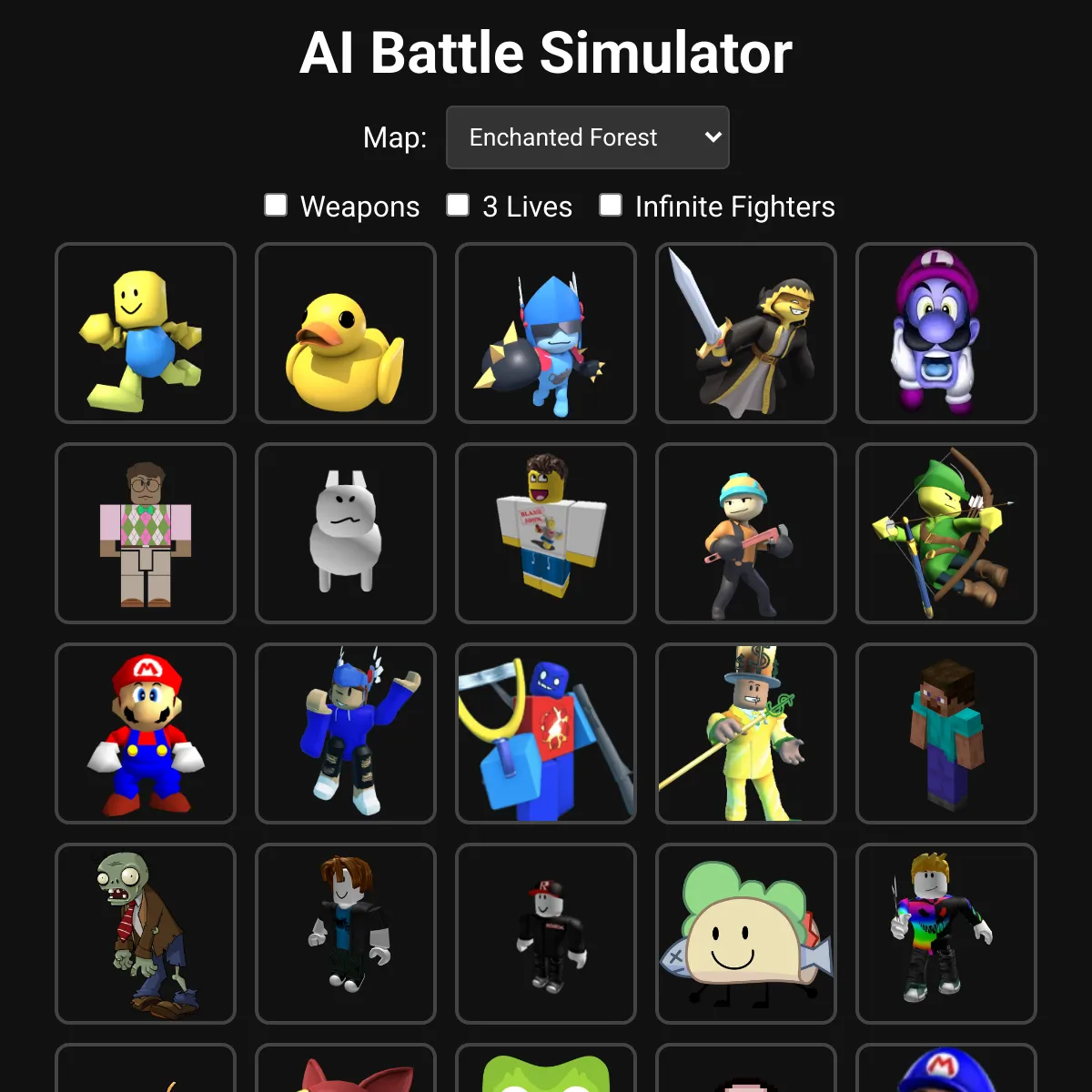This screenshot has width=1092, height=1092.
Task: Pick the green hooded archer fighter
Action: click(x=946, y=533)
